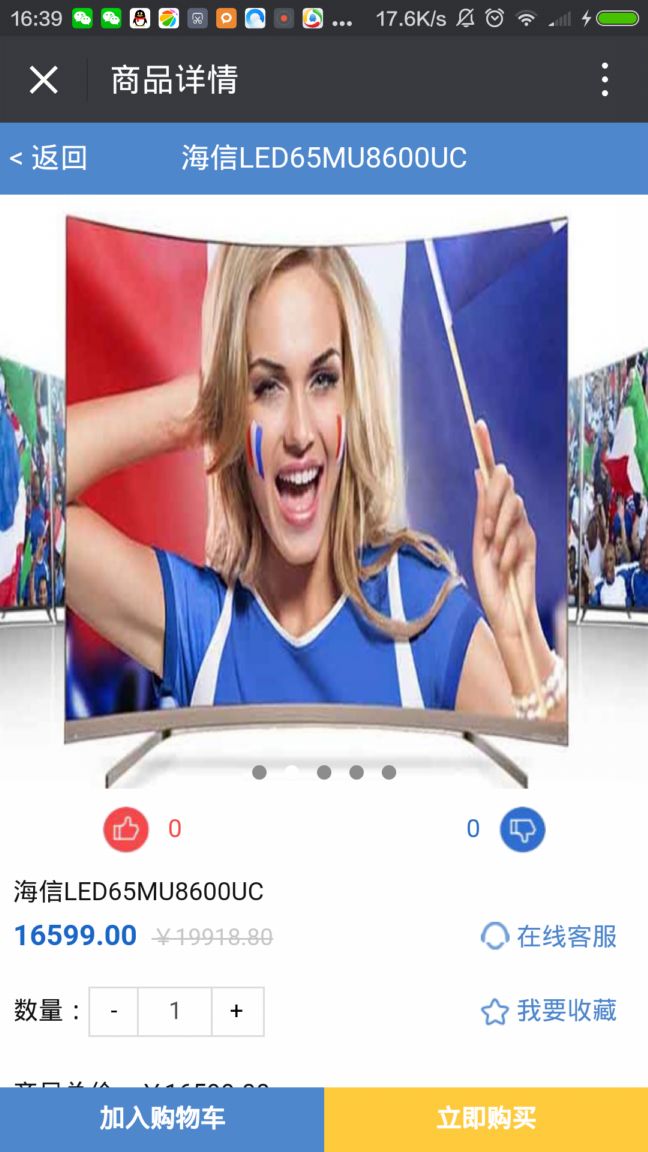Tap the quantity input field
Viewport: 648px width, 1152px height.
(175, 1011)
